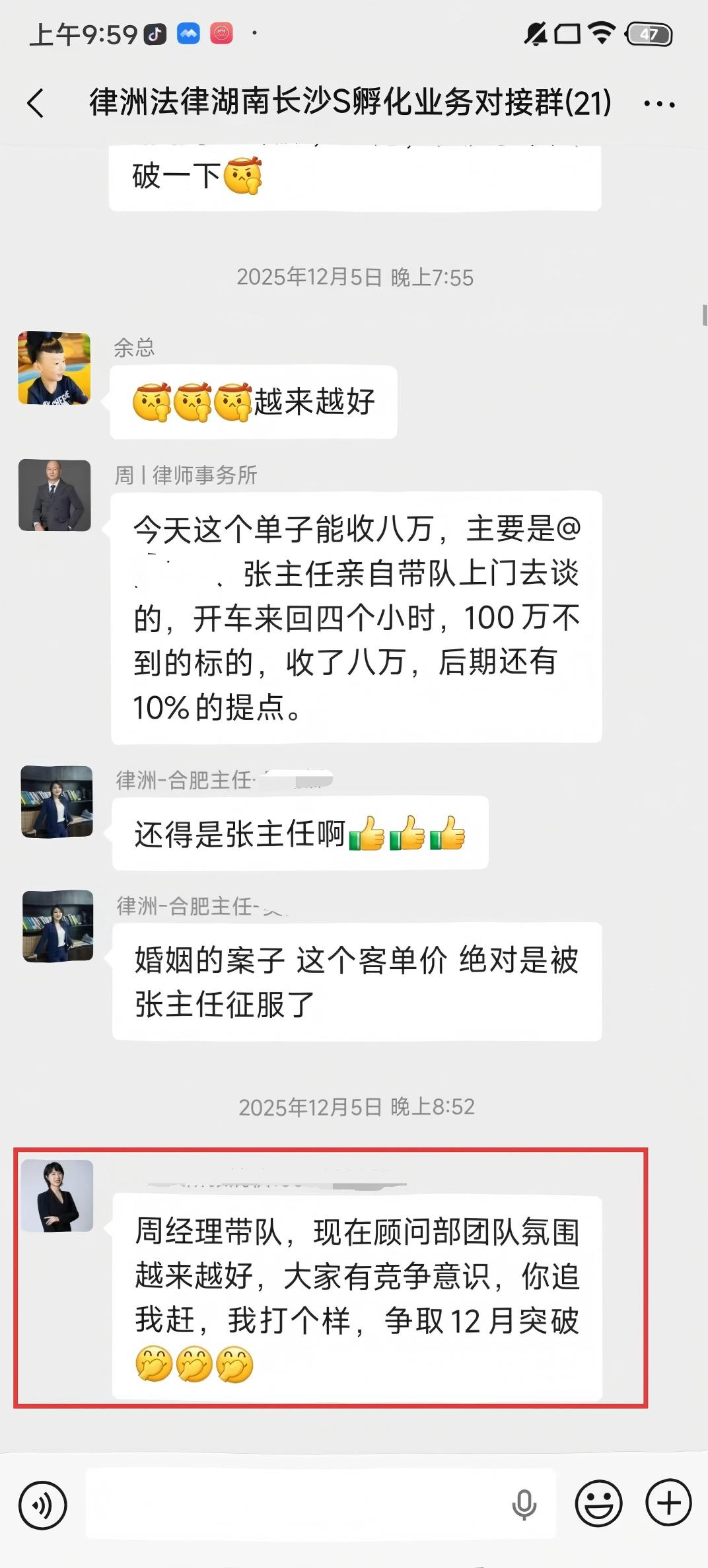The width and height of the screenshot is (708, 1568).
Task: Open avatar beside 周经理带队 message
Action: [x=57, y=1195]
